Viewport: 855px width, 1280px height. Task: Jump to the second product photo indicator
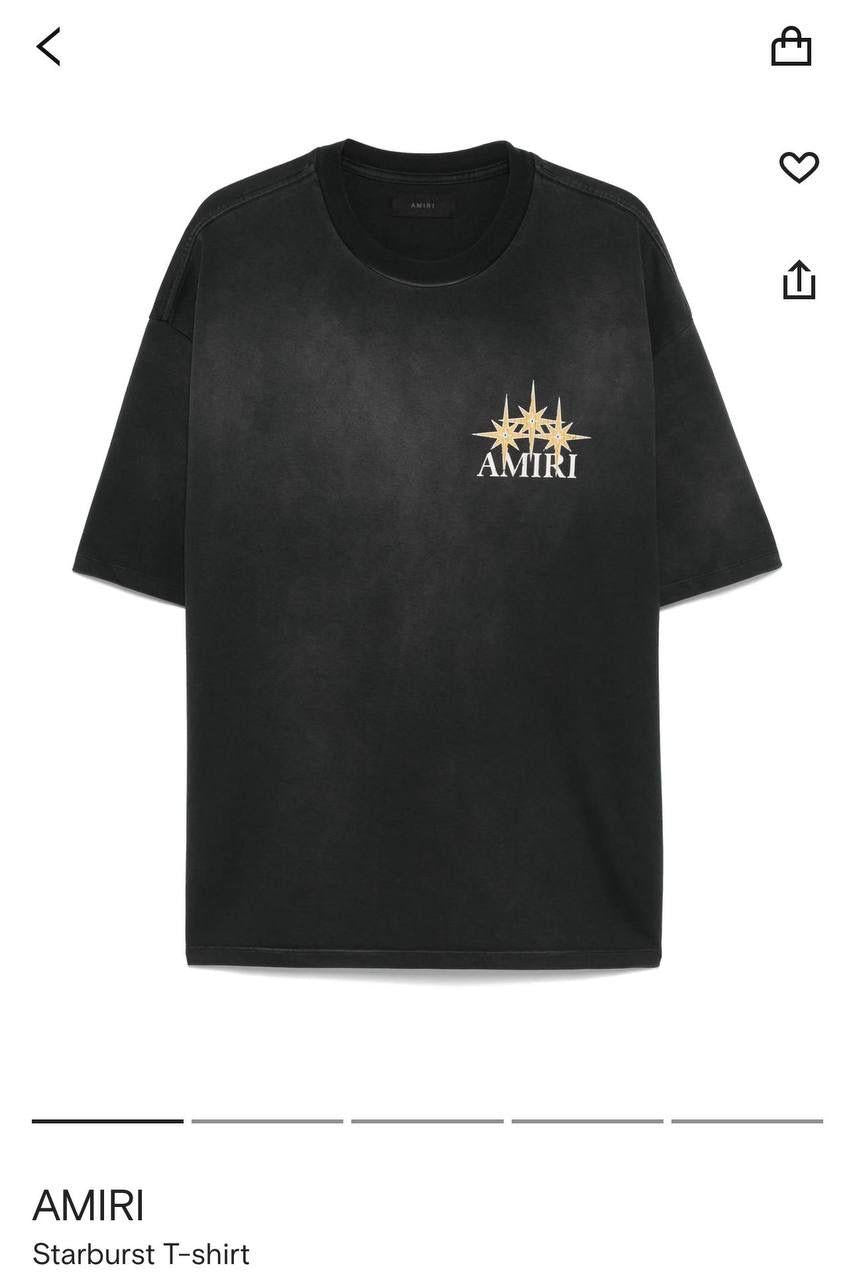click(x=267, y=1121)
